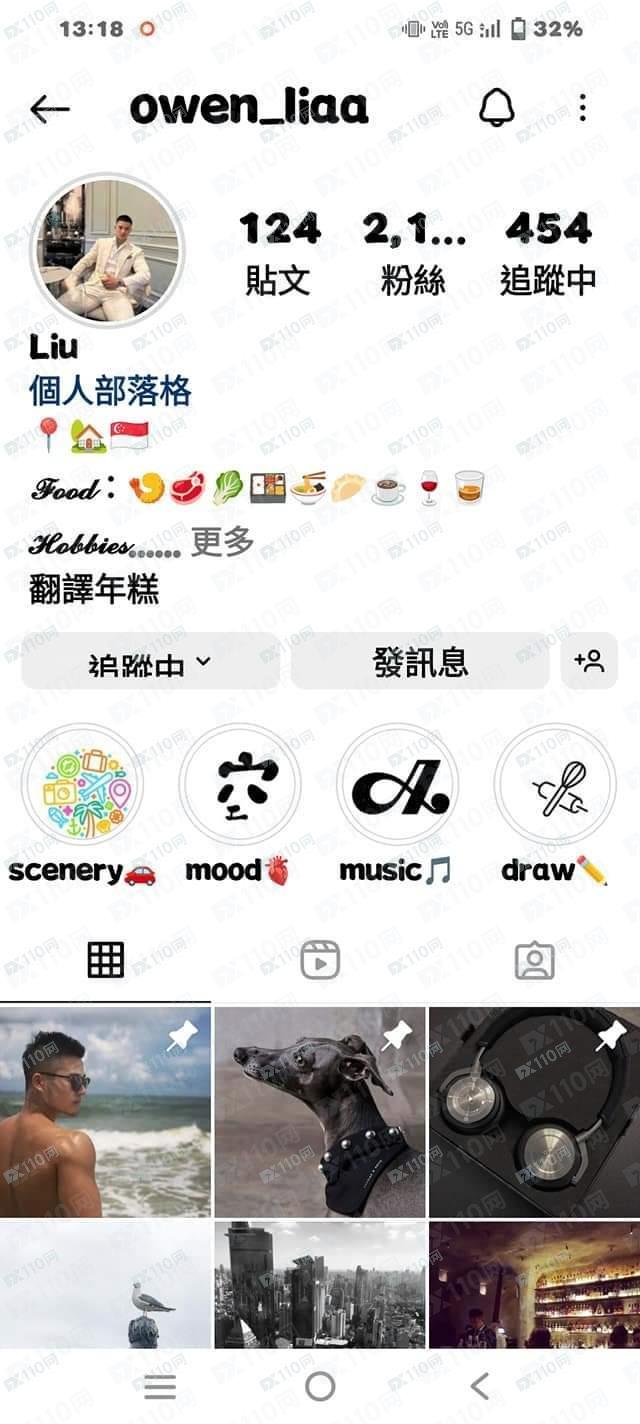The image size is (640, 1424).
Task: Tap 翻譯年糕 to translate the bio
Action: 94,590
